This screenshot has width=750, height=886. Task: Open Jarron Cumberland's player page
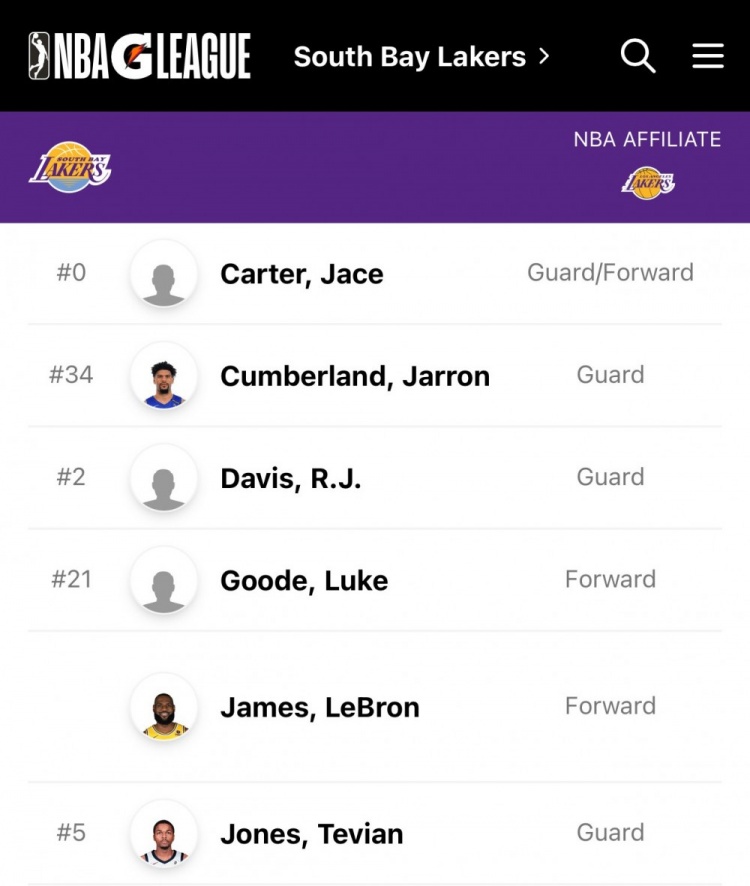(354, 376)
